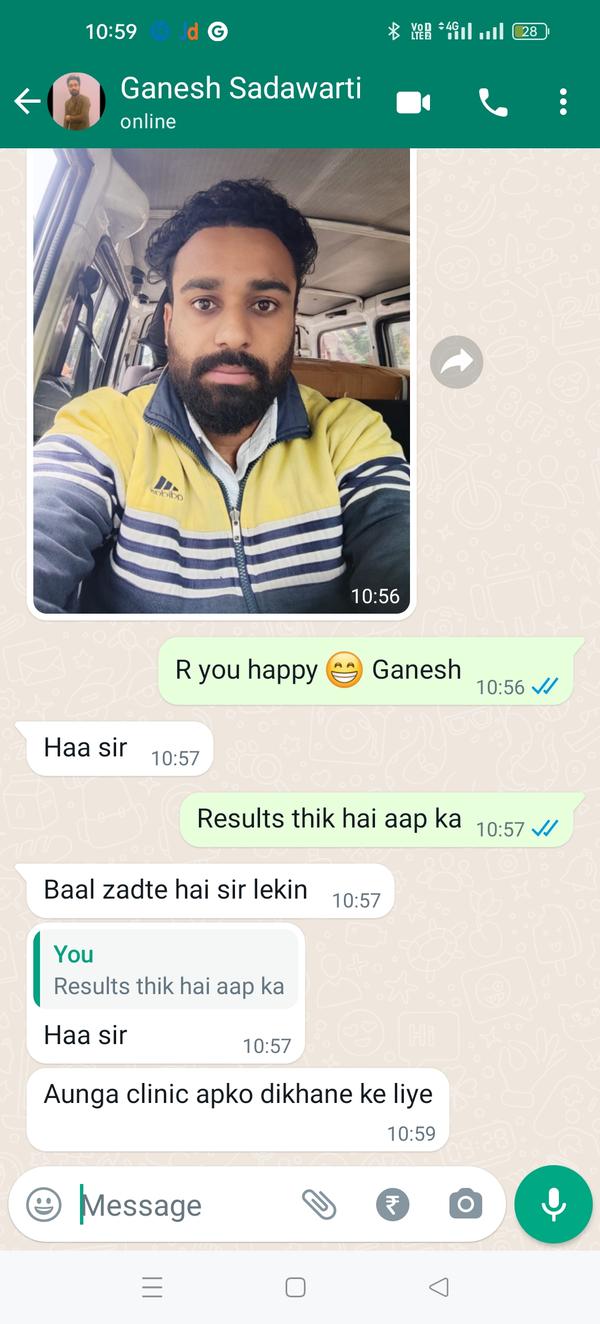Viewport: 600px width, 1324px height.
Task: Open the photo received at 10:56
Action: point(221,380)
